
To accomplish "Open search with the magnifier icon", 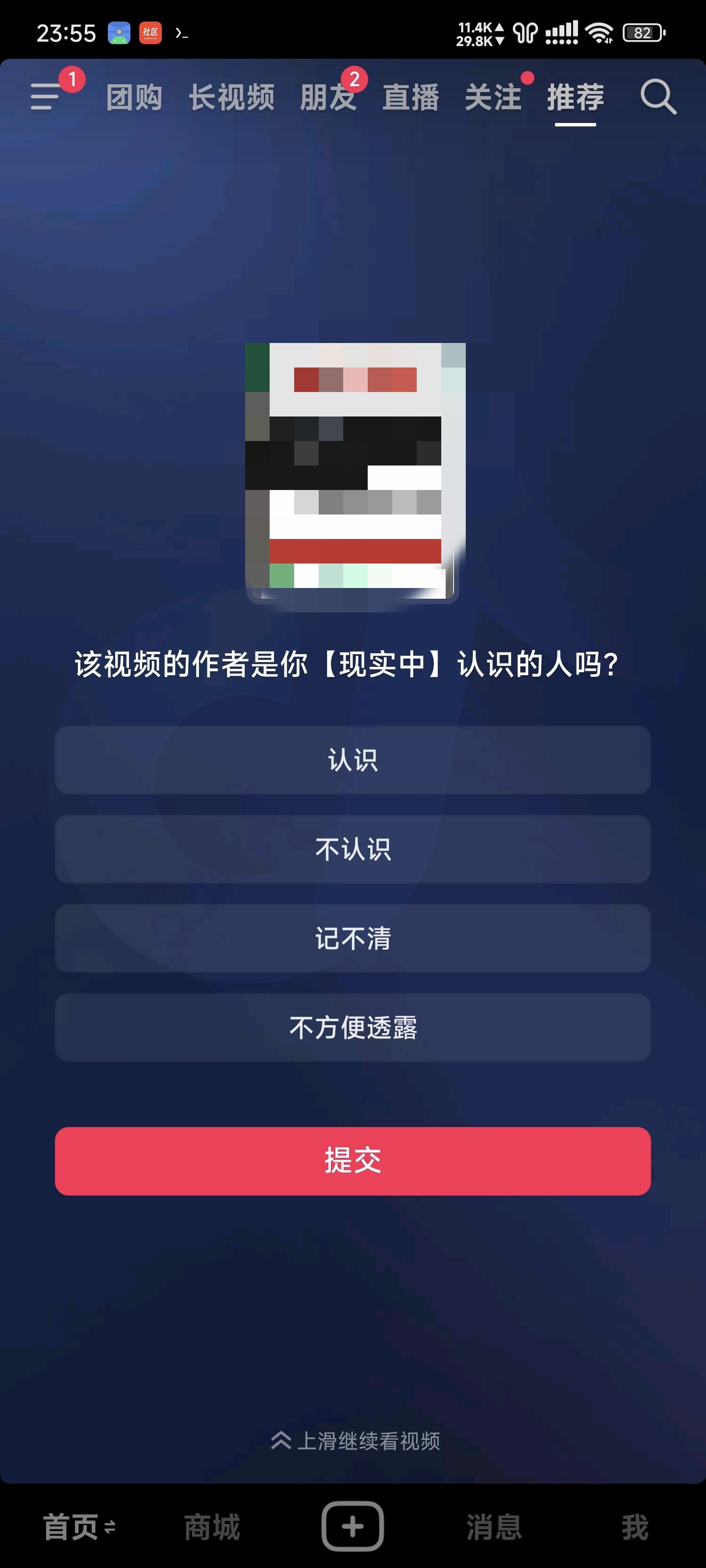I will coord(658,97).
